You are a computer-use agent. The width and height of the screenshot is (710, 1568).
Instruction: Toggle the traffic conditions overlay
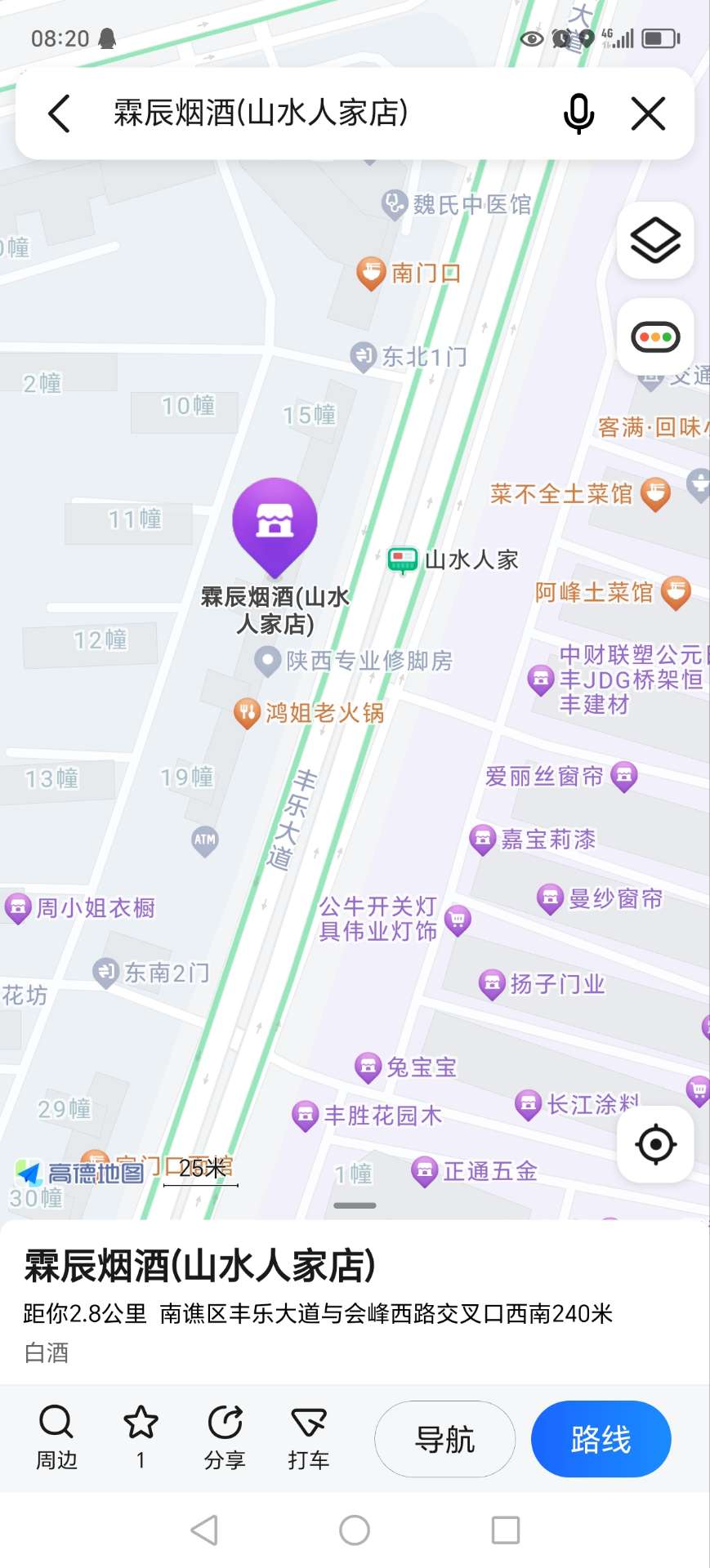tap(655, 336)
